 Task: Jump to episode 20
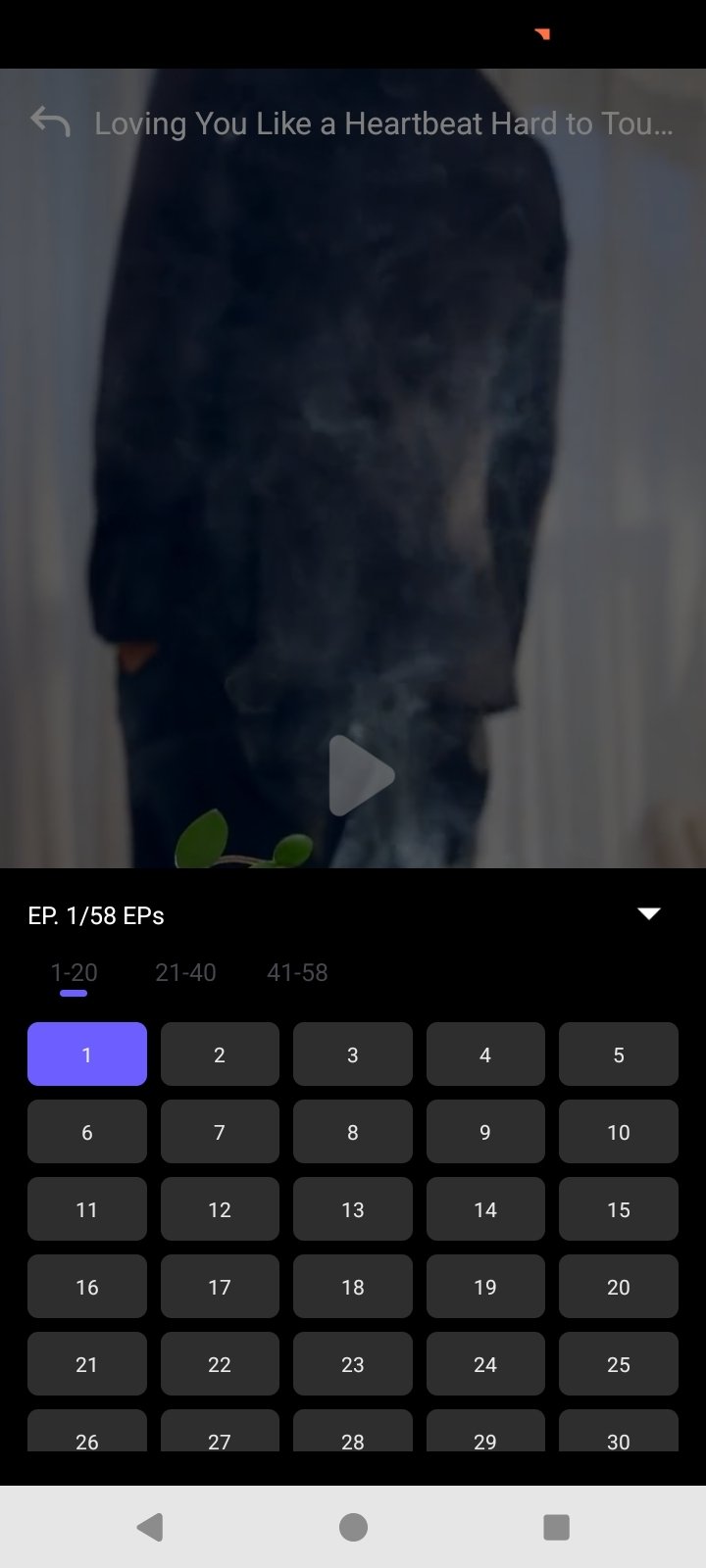(619, 1287)
